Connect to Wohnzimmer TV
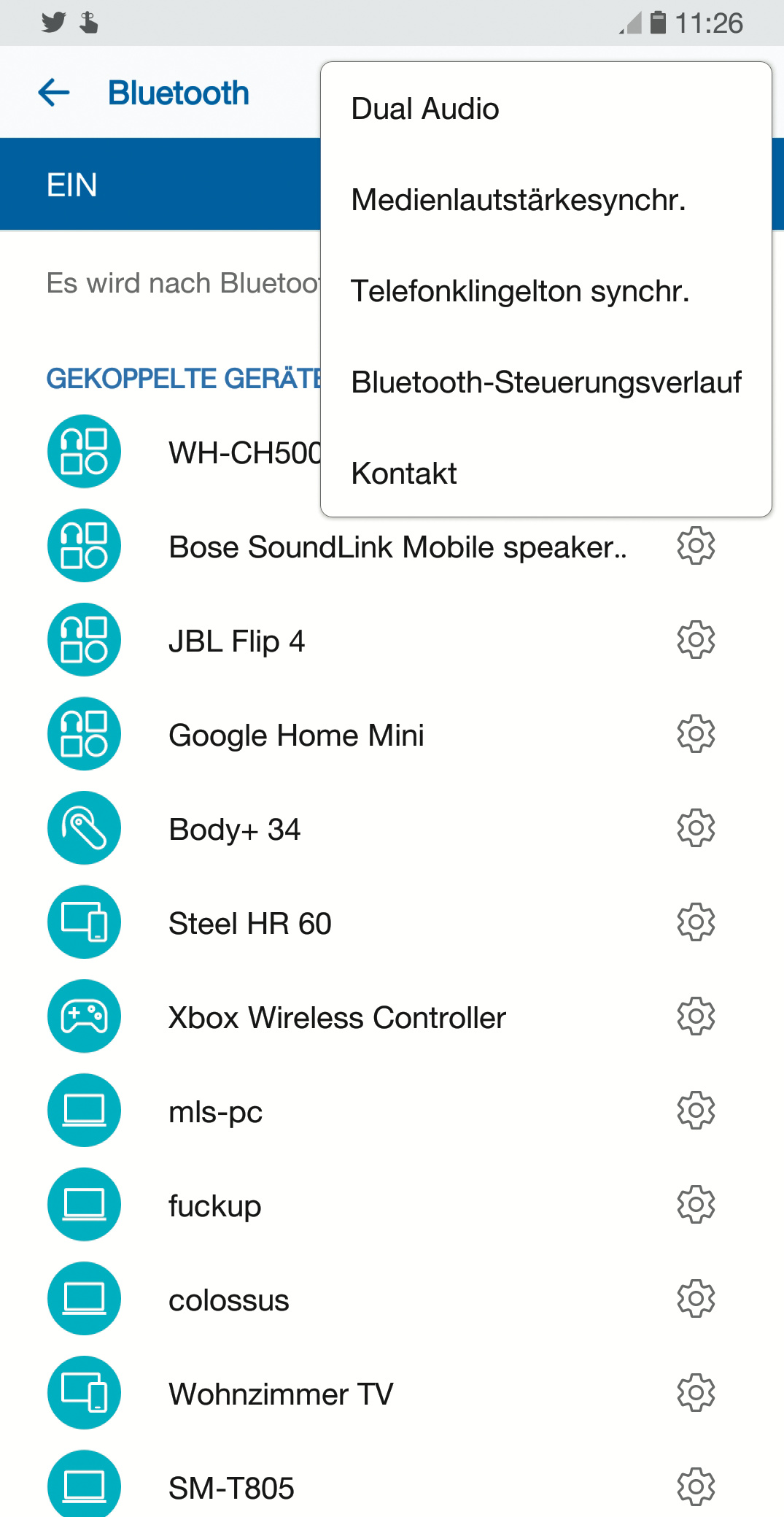This screenshot has width=784, height=1517. [x=281, y=1394]
